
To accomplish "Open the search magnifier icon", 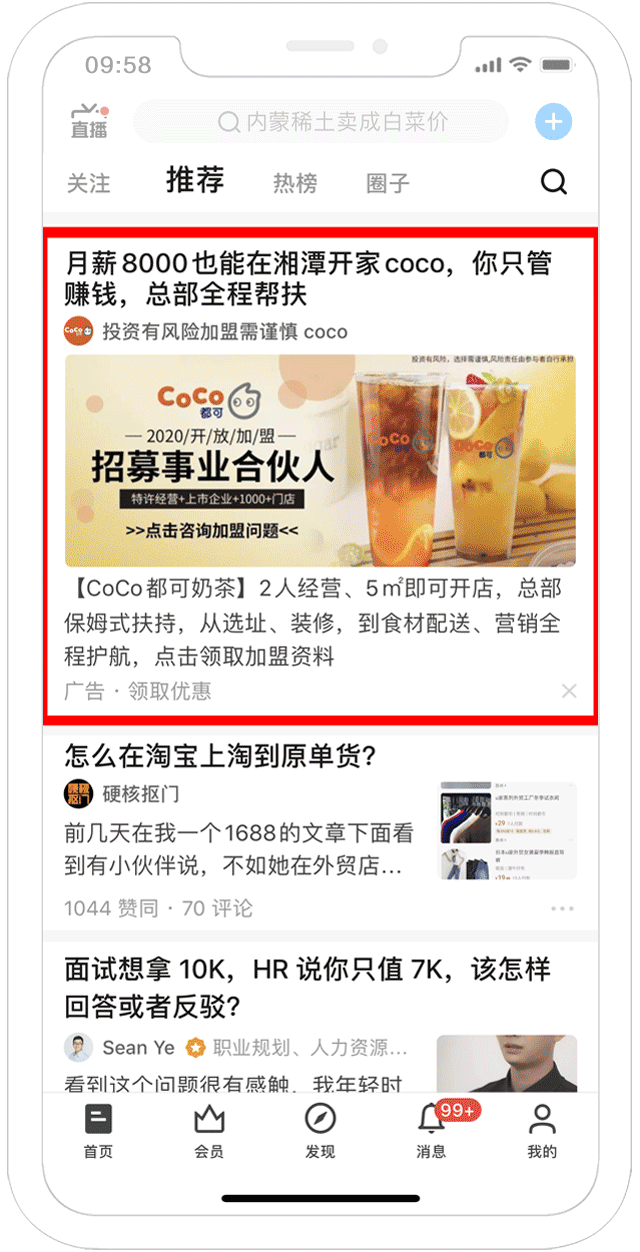I will (553, 182).
